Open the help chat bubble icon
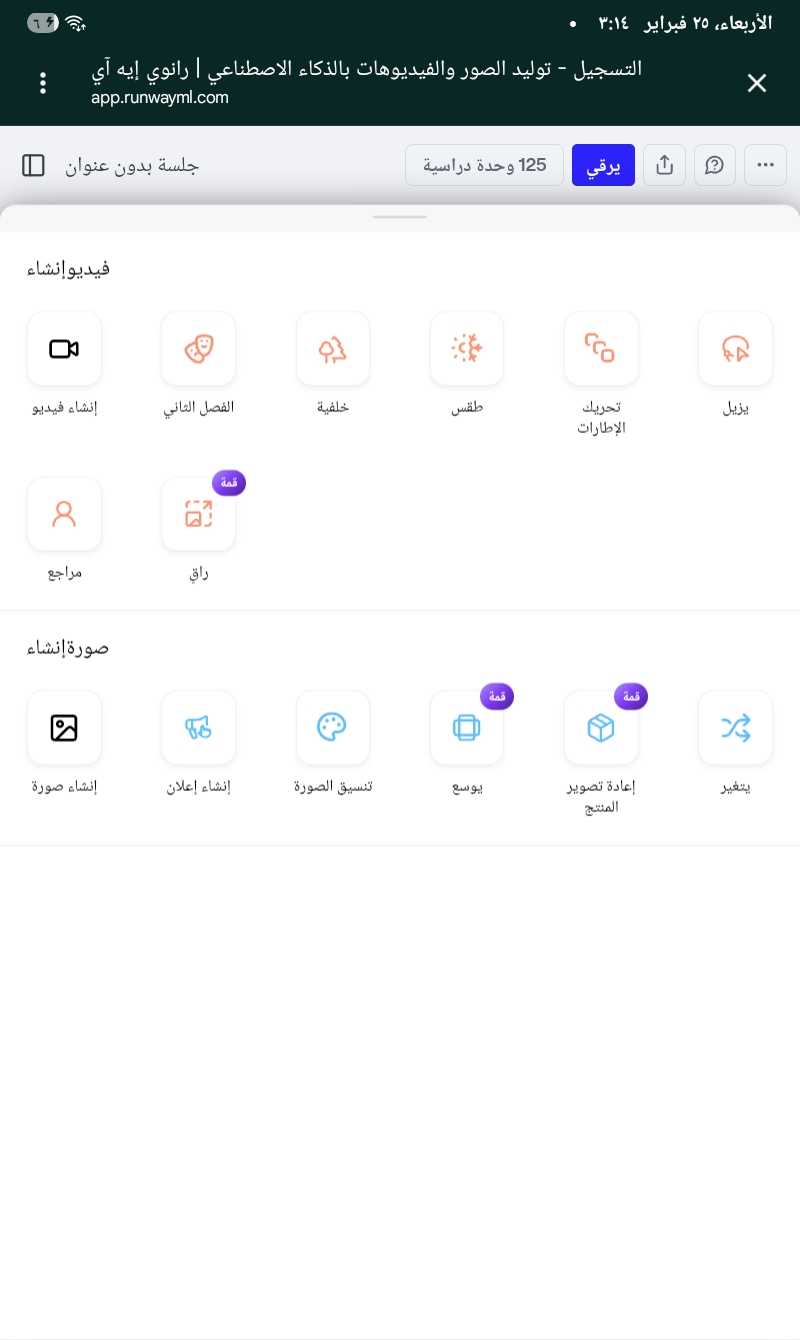 click(x=714, y=165)
